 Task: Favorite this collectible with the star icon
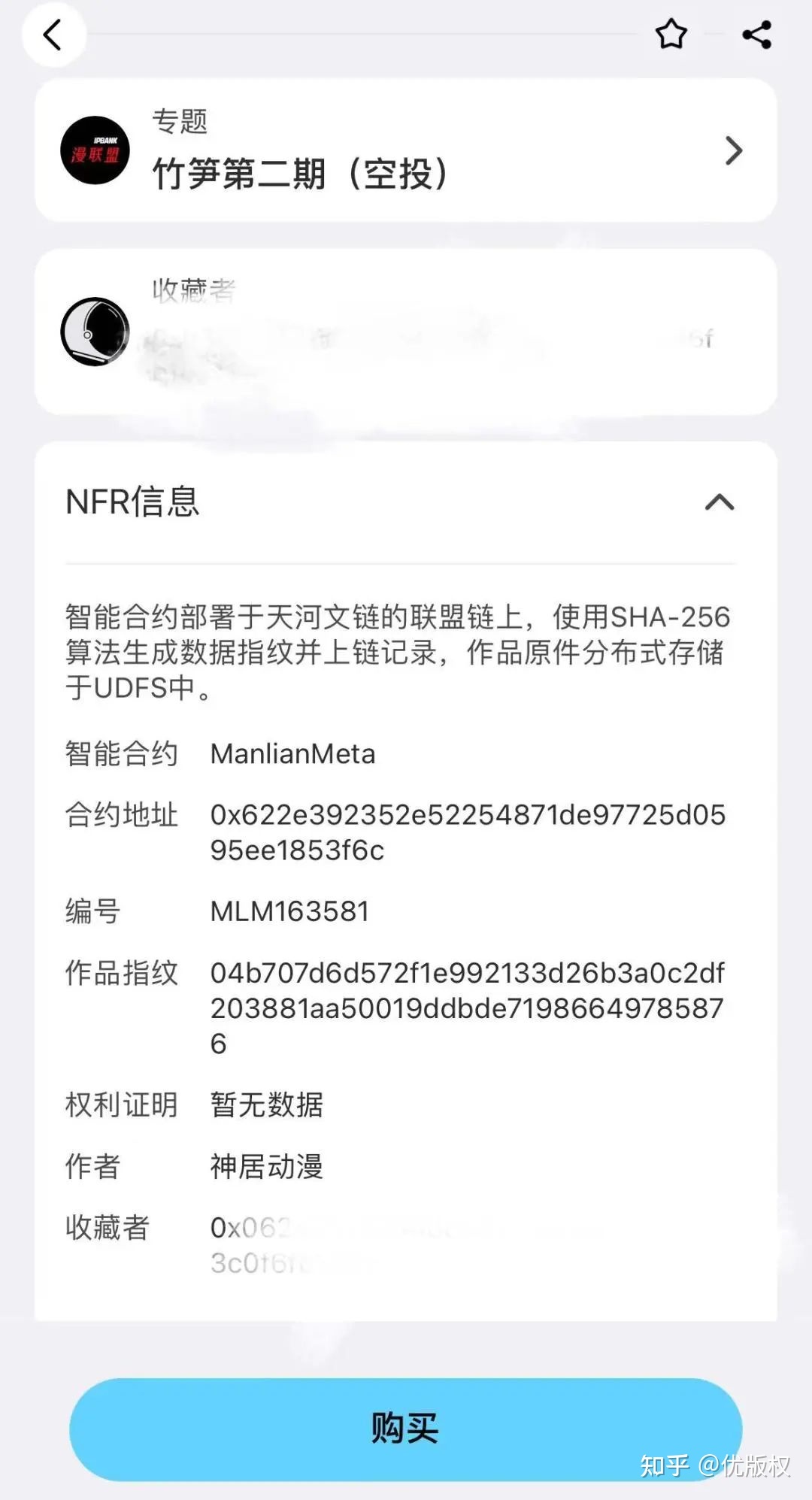[671, 35]
